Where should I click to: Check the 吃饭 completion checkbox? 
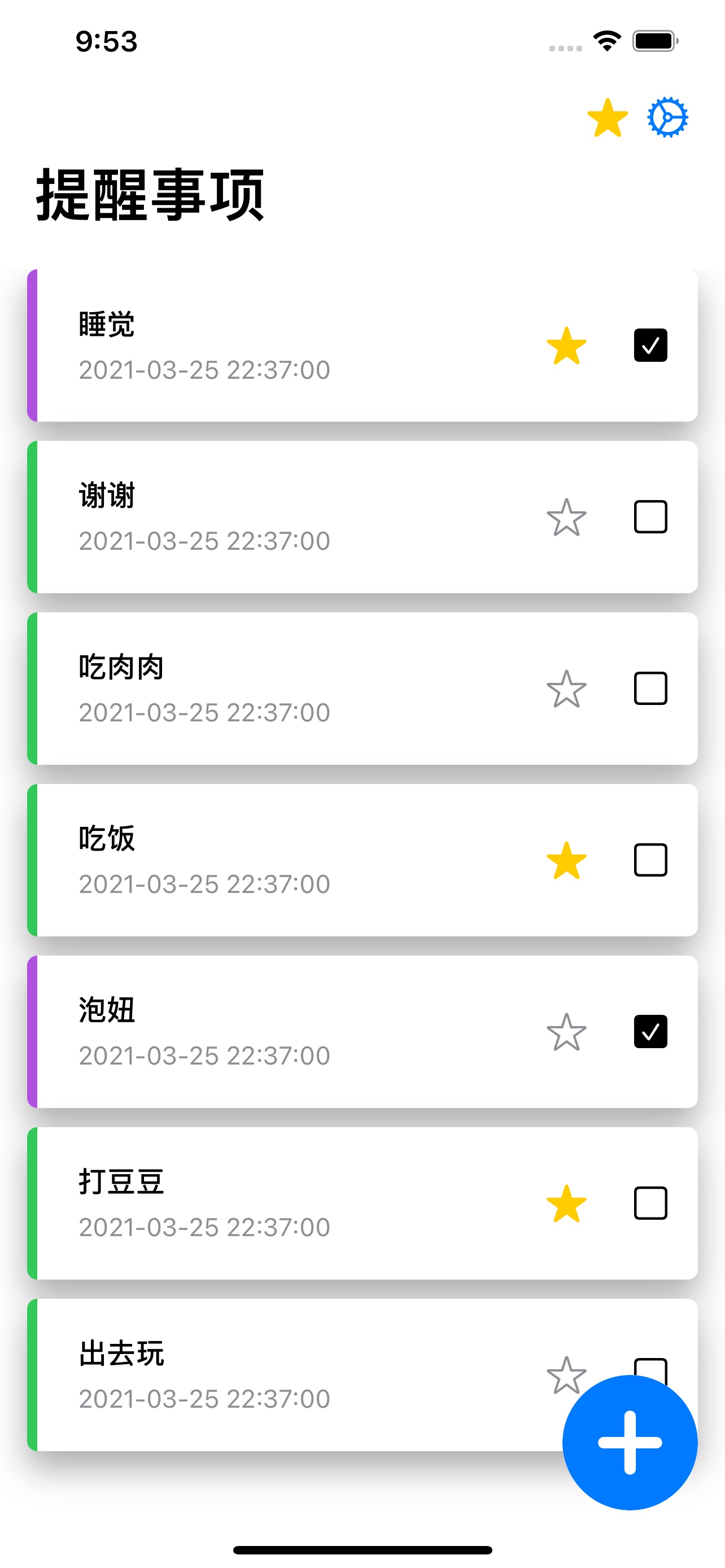[x=650, y=860]
